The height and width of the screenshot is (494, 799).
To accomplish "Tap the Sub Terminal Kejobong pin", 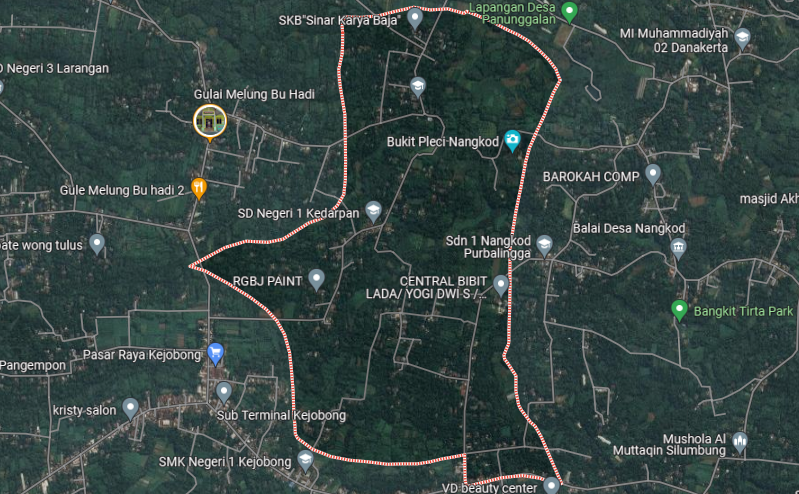I will coord(224,390).
